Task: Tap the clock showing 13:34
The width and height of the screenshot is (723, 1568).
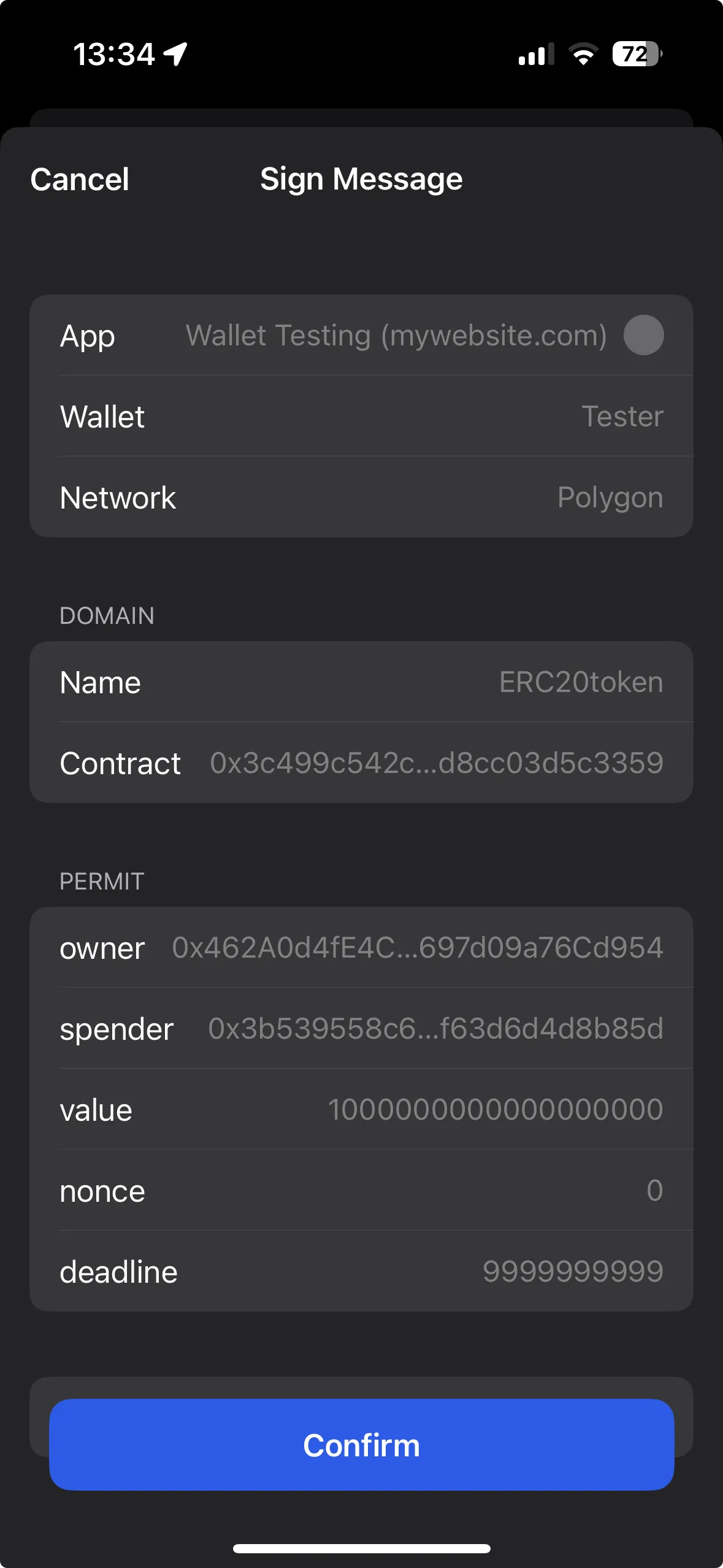Action: (113, 54)
